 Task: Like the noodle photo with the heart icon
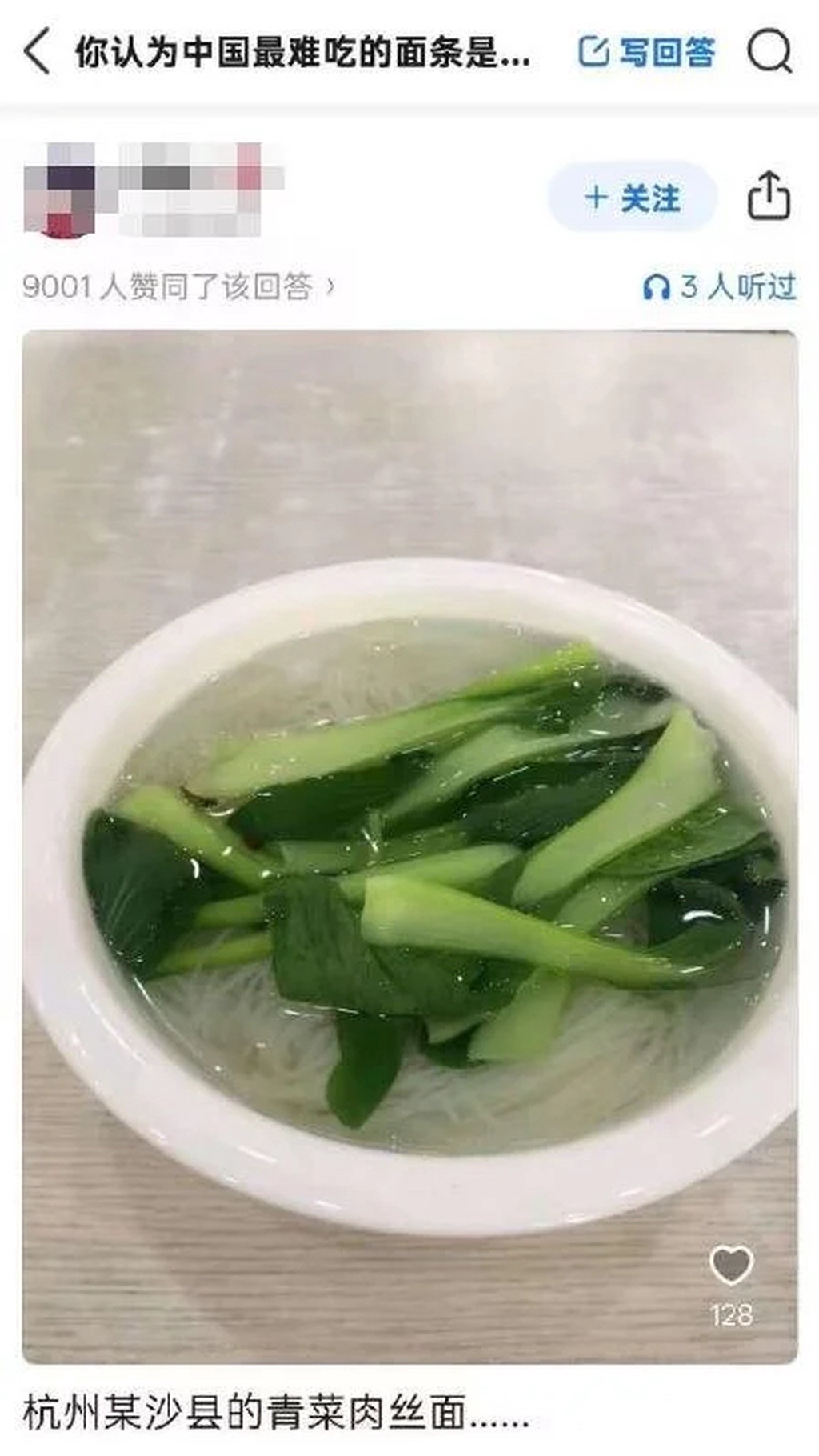[731, 1266]
